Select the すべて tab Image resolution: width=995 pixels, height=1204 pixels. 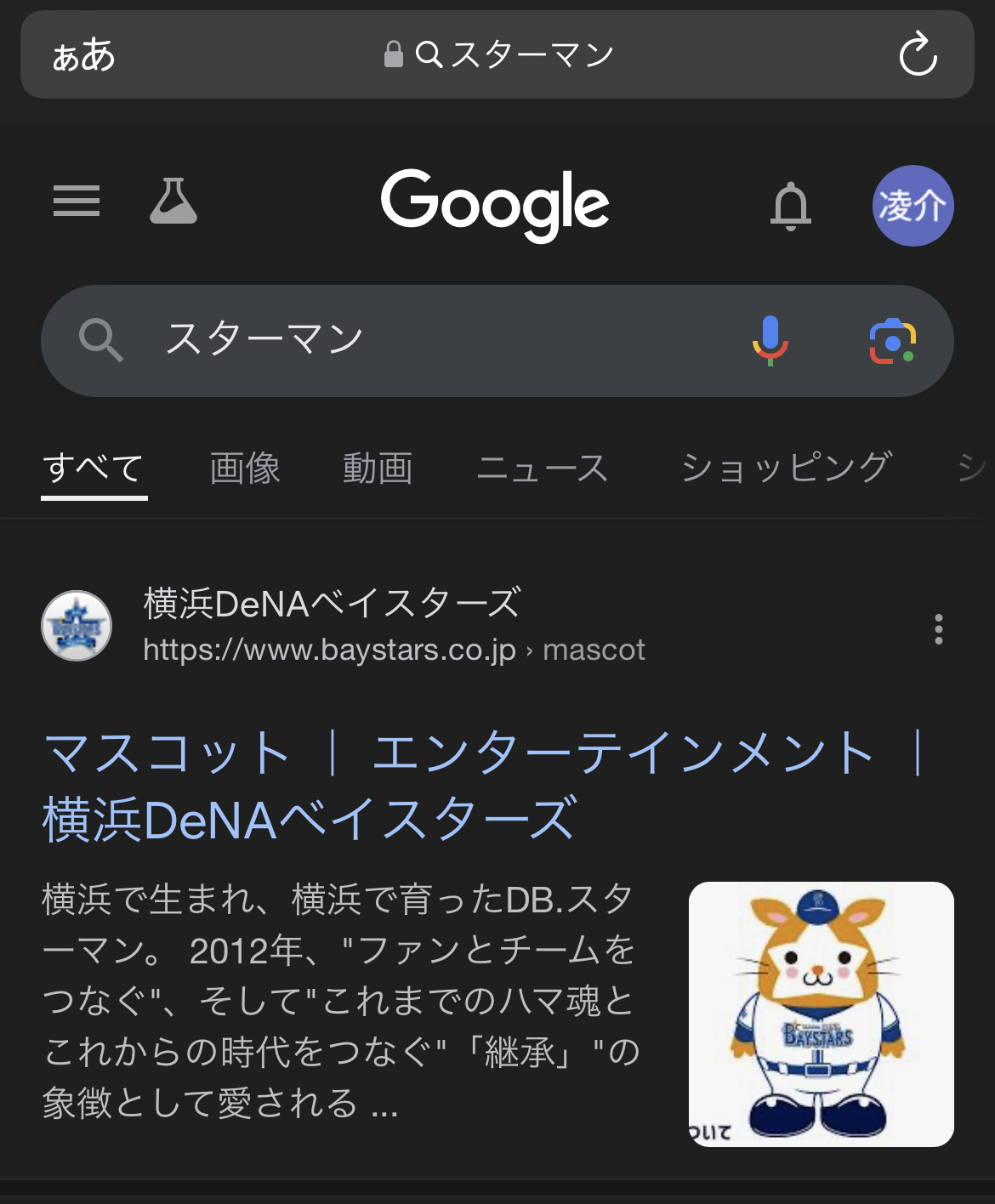[94, 469]
